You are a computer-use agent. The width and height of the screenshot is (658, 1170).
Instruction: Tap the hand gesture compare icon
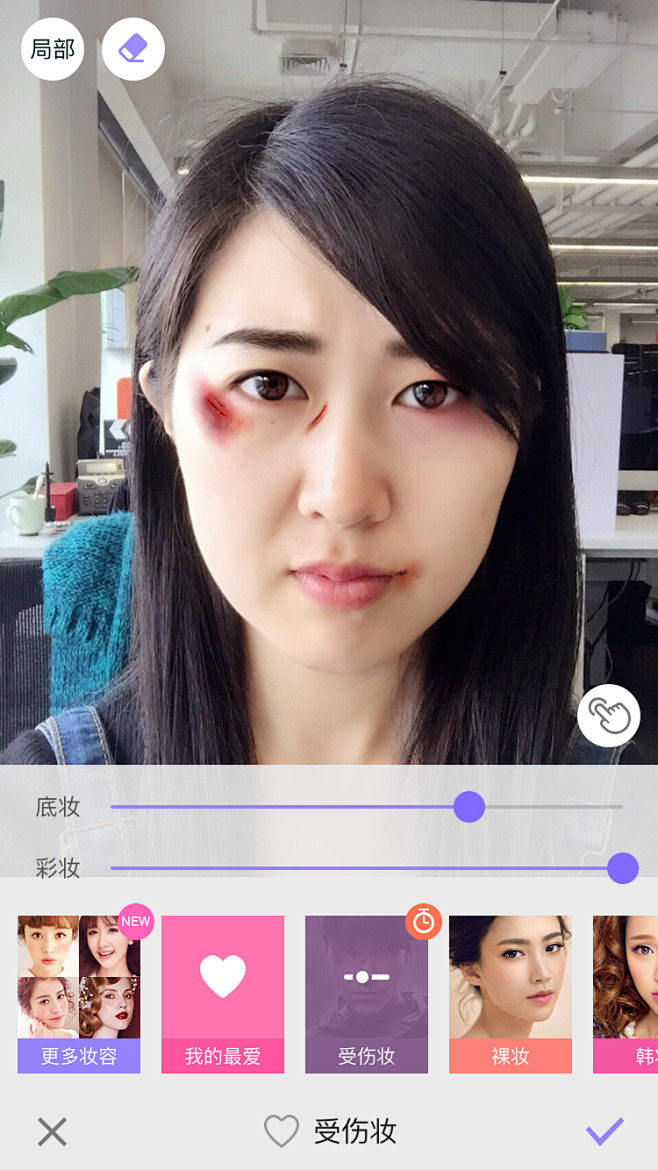pyautogui.click(x=608, y=715)
